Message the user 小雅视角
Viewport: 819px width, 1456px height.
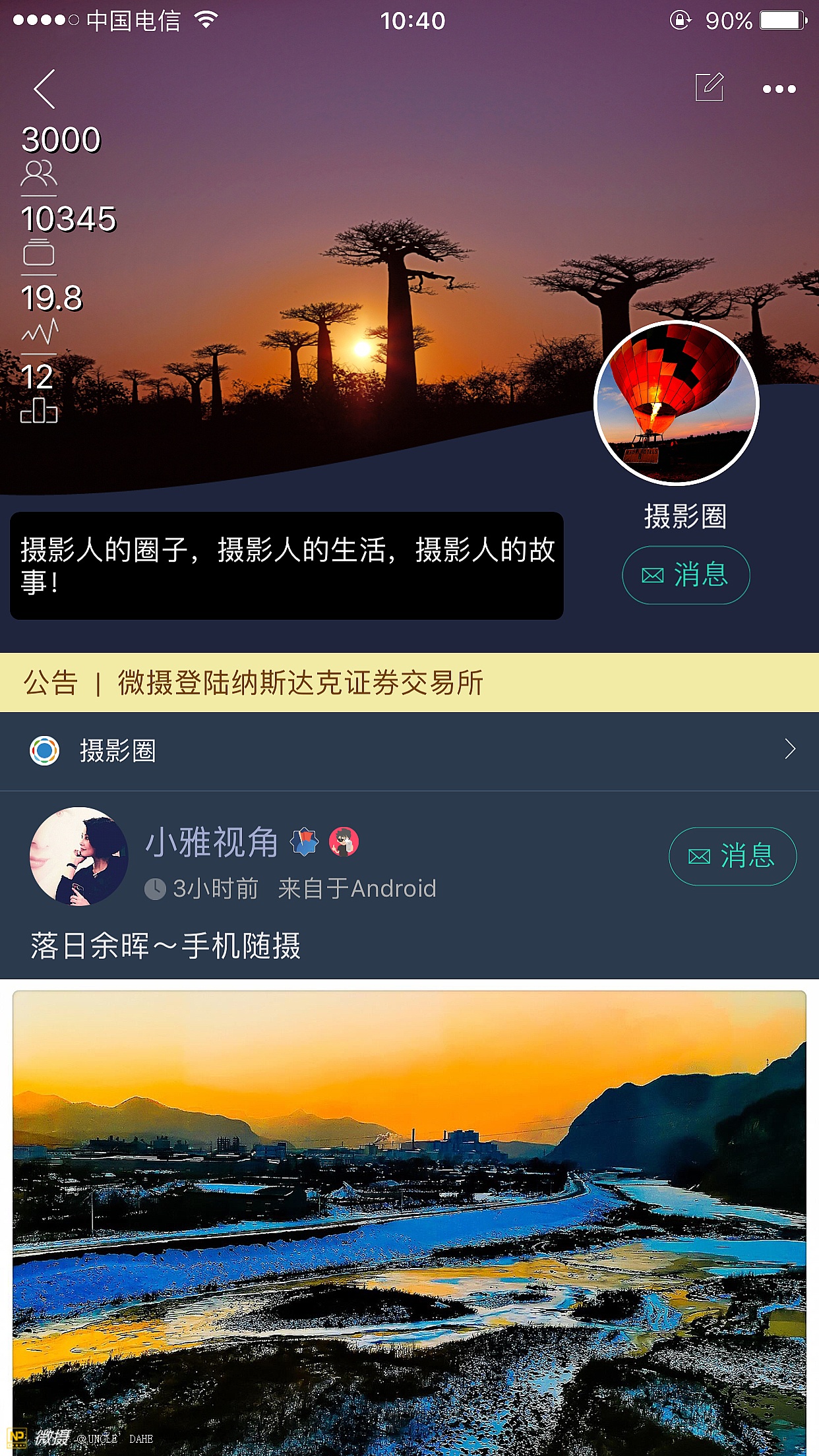[x=733, y=856]
